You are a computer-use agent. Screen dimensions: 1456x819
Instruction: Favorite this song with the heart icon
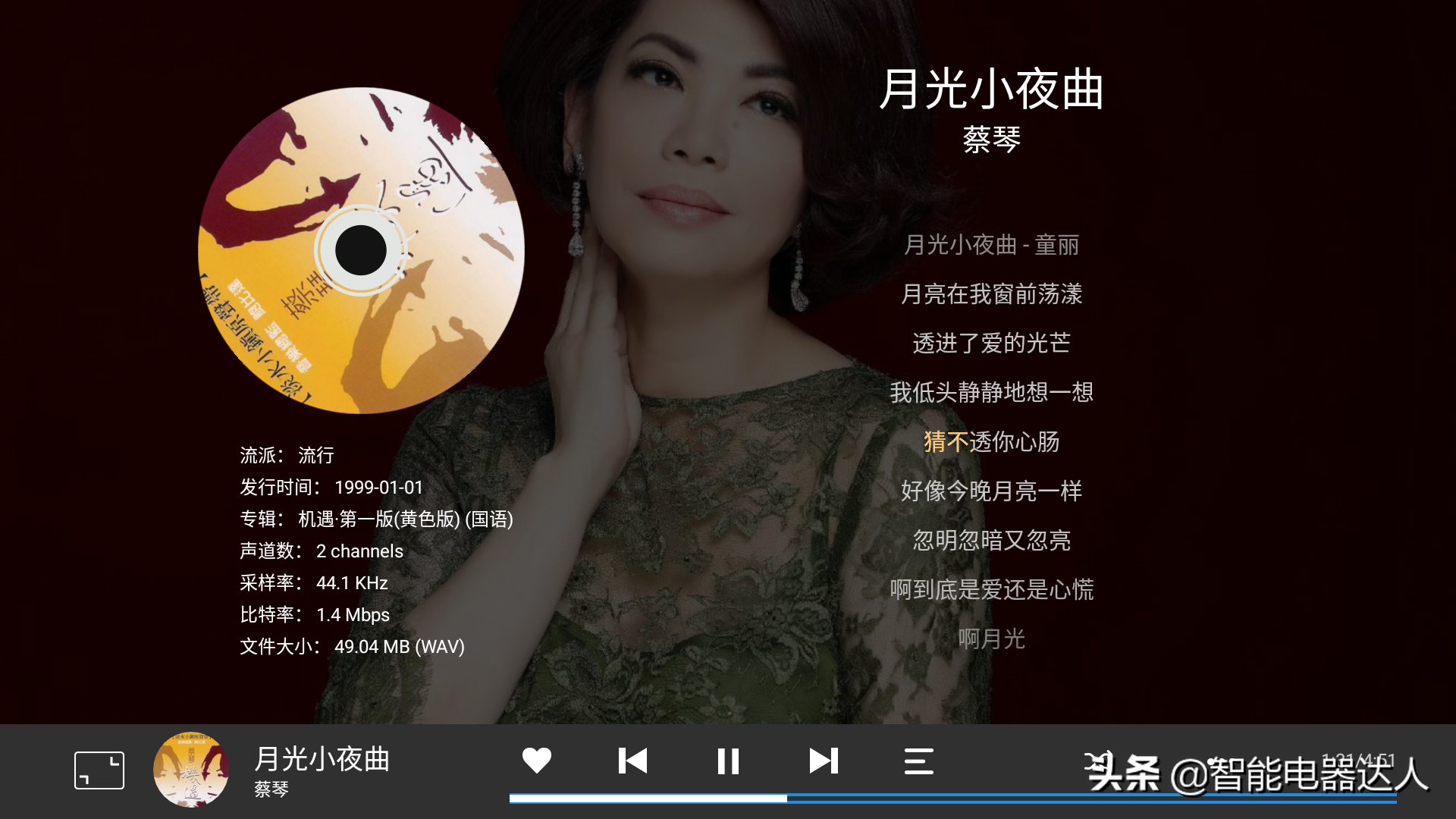tap(537, 761)
